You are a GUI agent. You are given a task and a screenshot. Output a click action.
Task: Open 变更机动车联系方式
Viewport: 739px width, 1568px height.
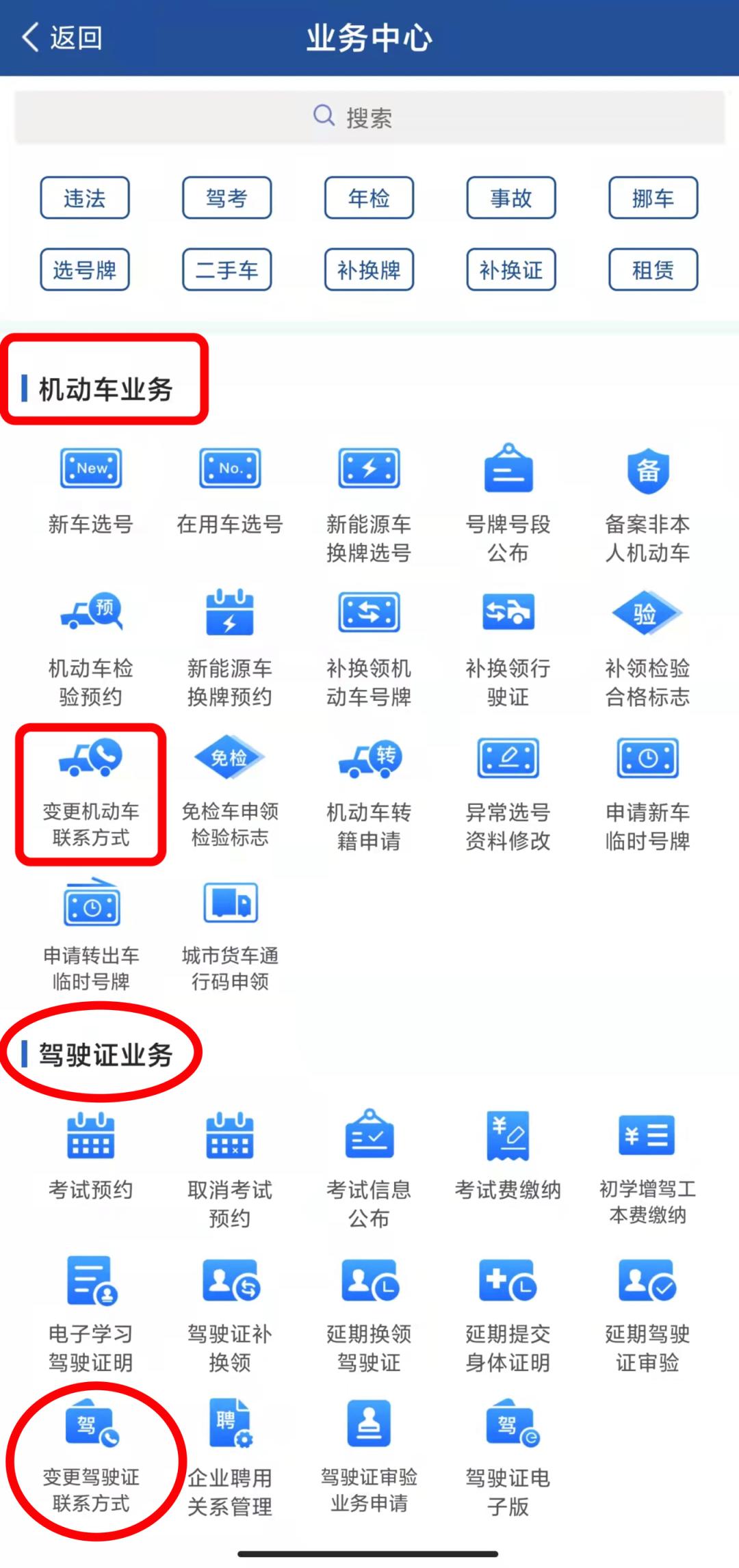[91, 792]
